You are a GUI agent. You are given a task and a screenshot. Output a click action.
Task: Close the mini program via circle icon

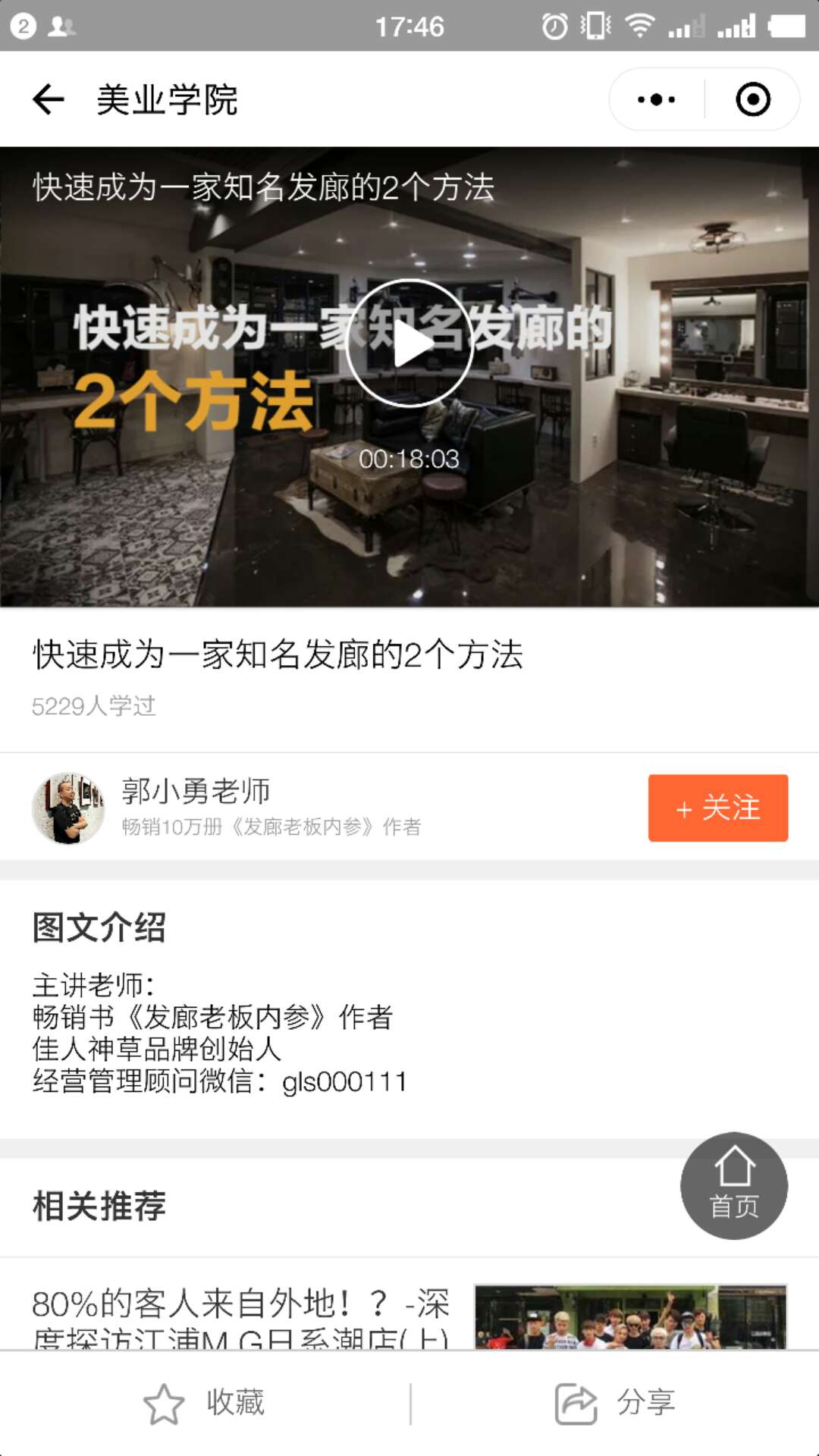[x=753, y=99]
